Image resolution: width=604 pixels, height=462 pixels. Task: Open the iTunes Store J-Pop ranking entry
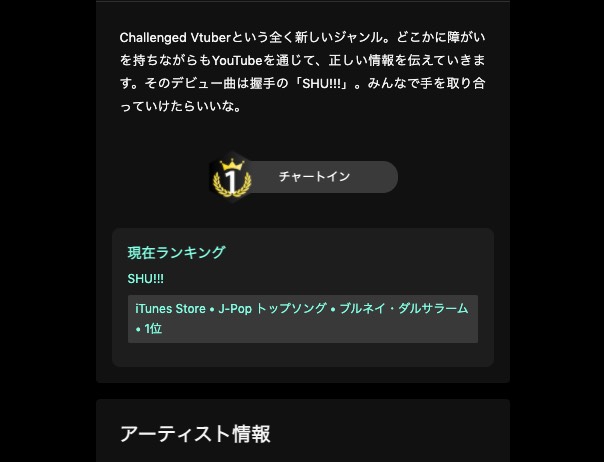pos(302,319)
